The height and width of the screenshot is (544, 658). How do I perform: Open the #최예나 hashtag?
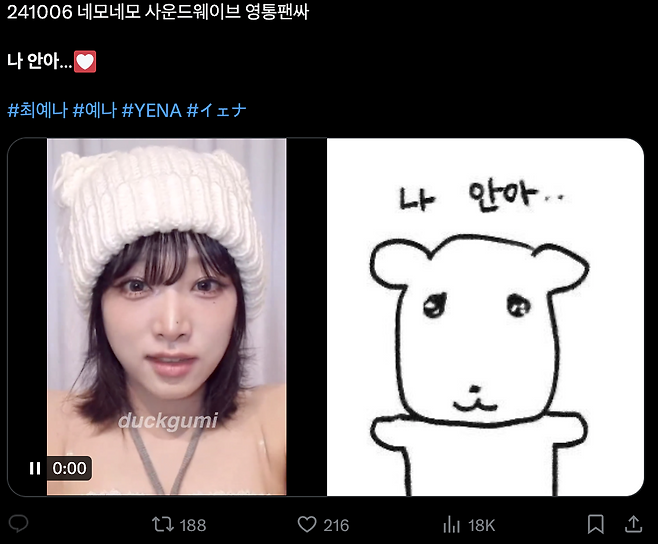click(x=36, y=110)
